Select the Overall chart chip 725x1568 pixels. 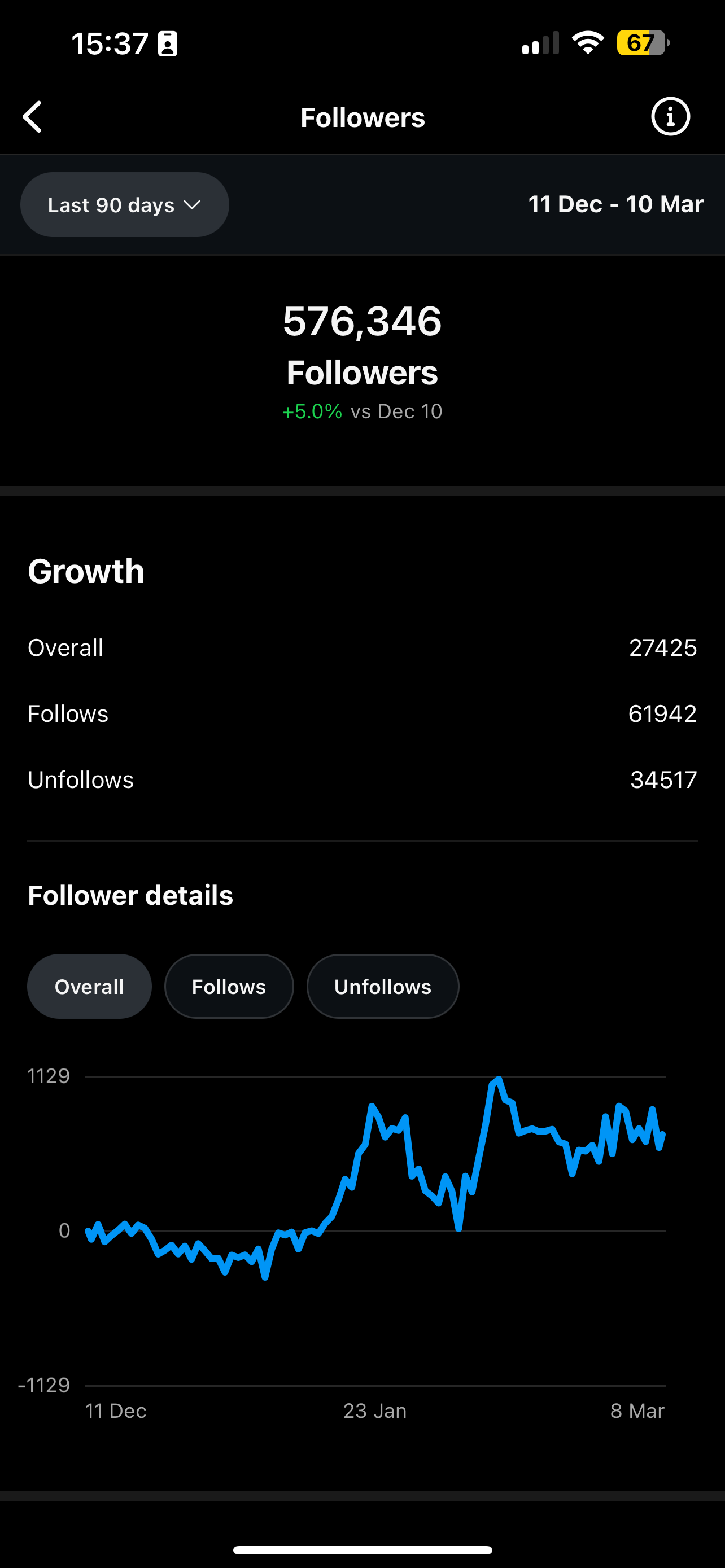pos(89,987)
